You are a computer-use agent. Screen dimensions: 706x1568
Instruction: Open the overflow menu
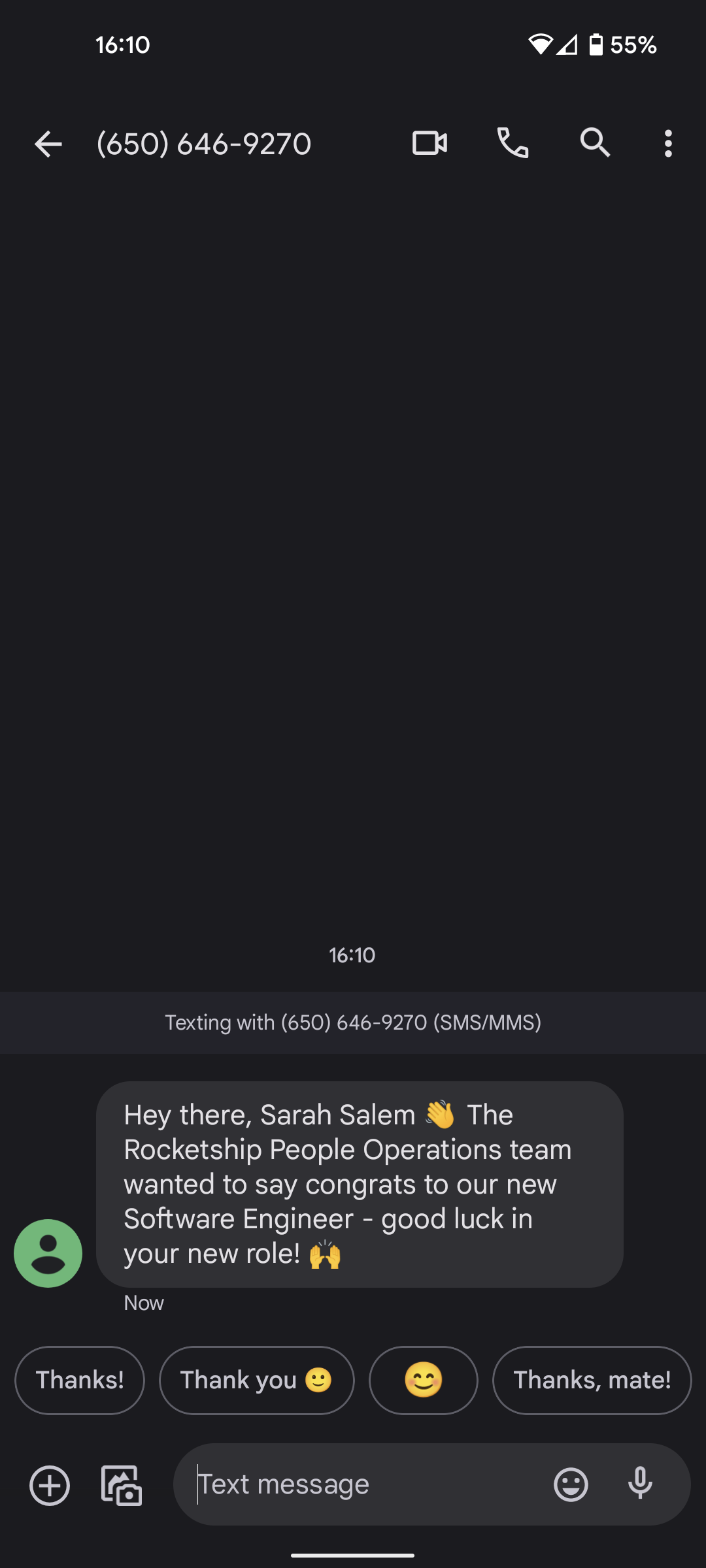pos(667,143)
